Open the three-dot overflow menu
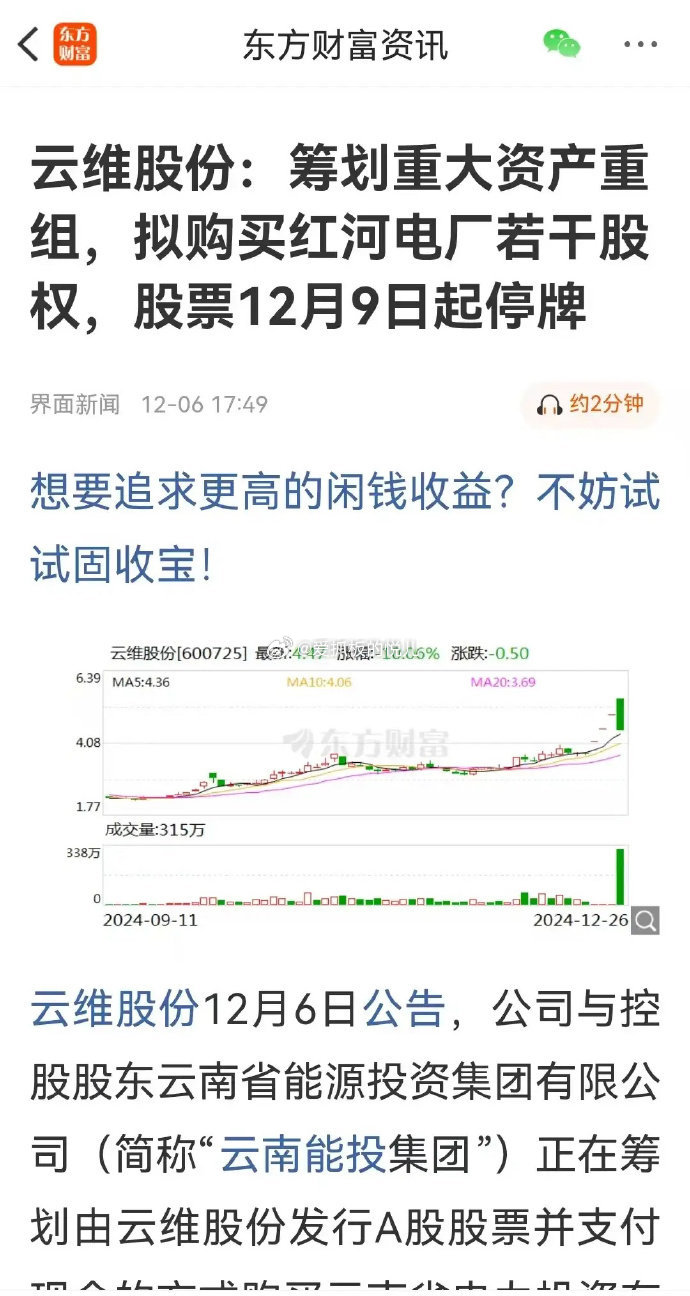Image resolution: width=690 pixels, height=1296 pixels. 640,45
